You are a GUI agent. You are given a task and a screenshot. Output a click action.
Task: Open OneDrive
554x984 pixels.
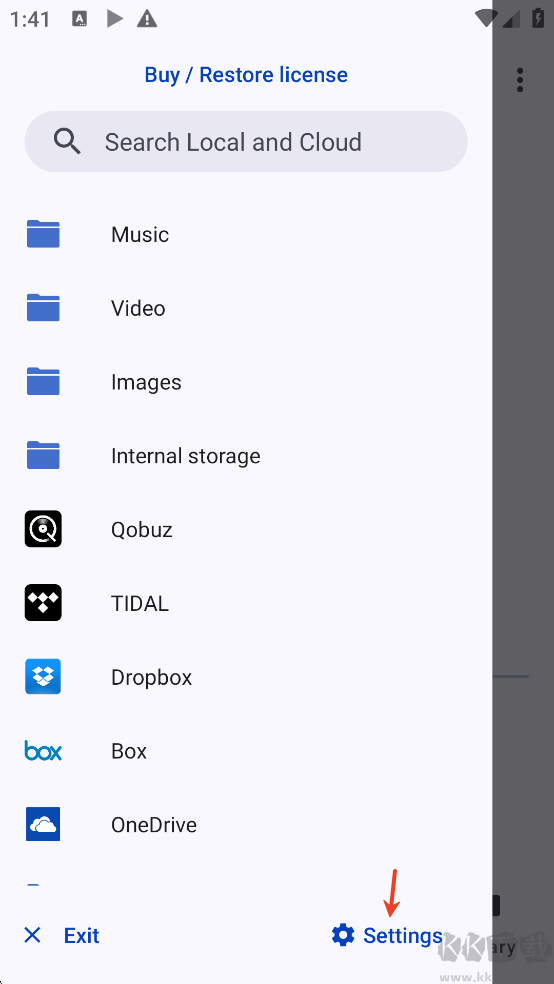click(246, 825)
